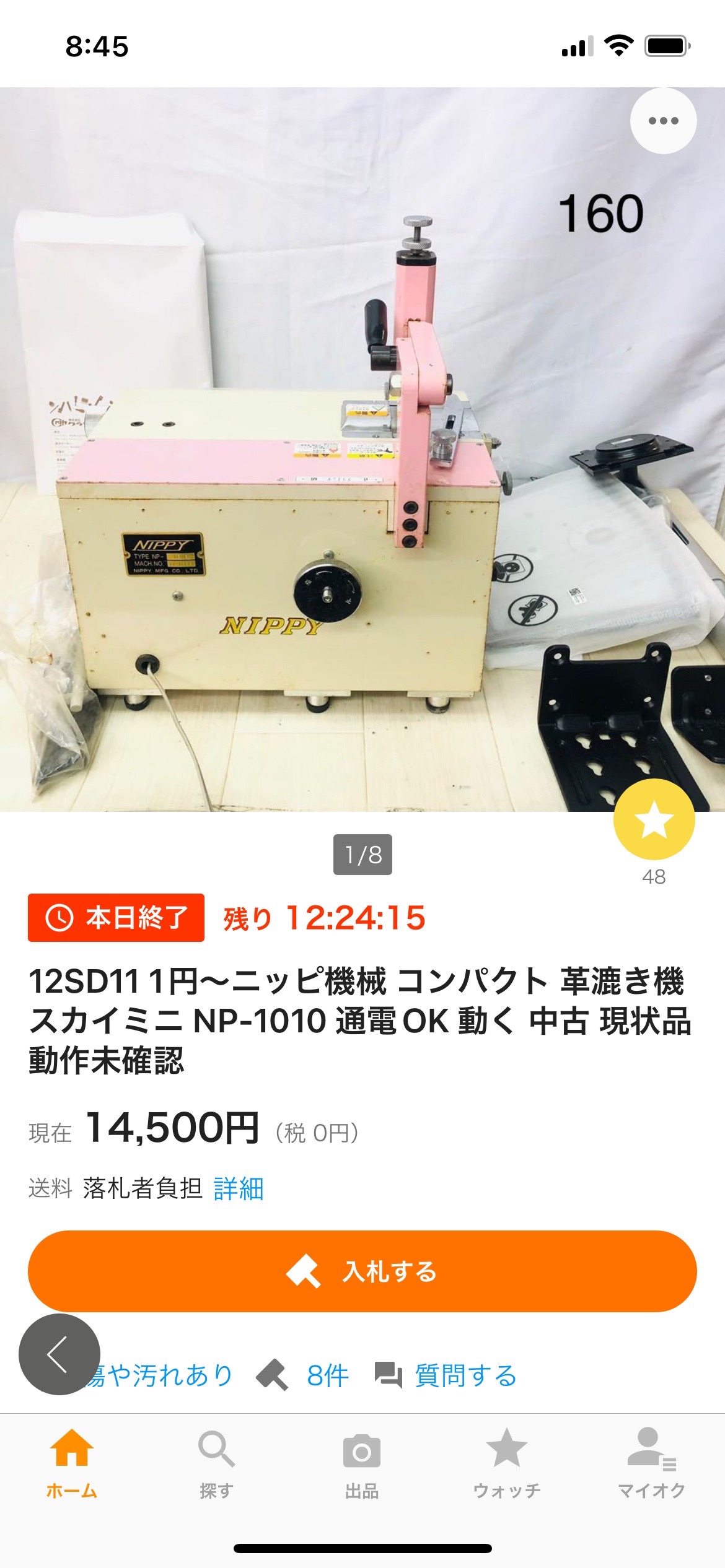Open the 出品 listing tab
The image size is (725, 1568).
(x=362, y=1463)
